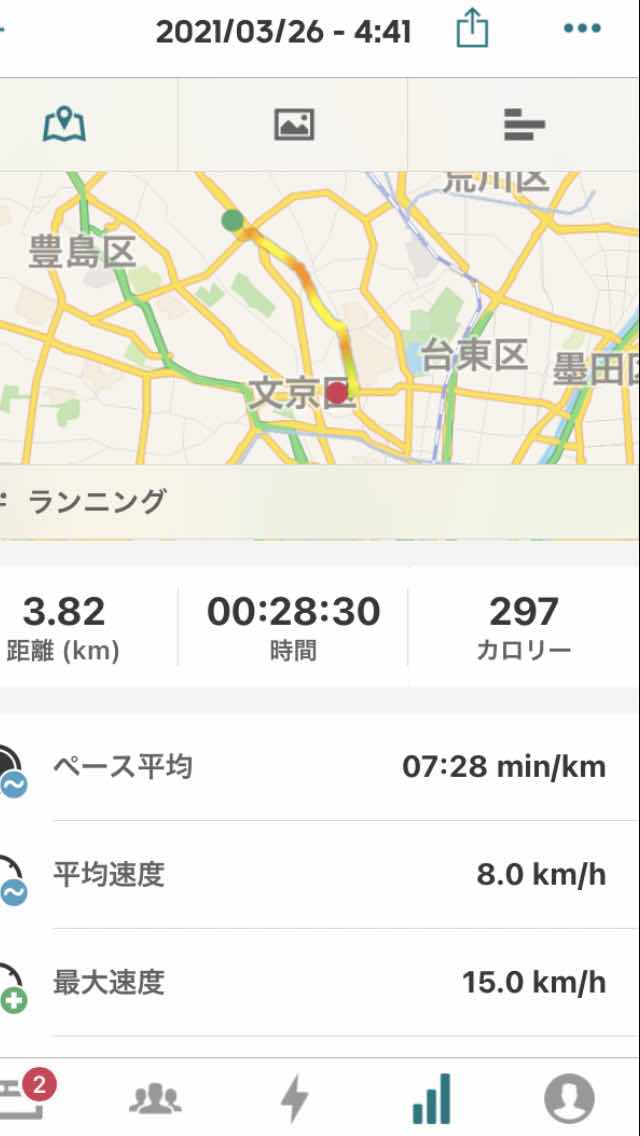Open the friends community tab
The image size is (640, 1136).
click(156, 1098)
